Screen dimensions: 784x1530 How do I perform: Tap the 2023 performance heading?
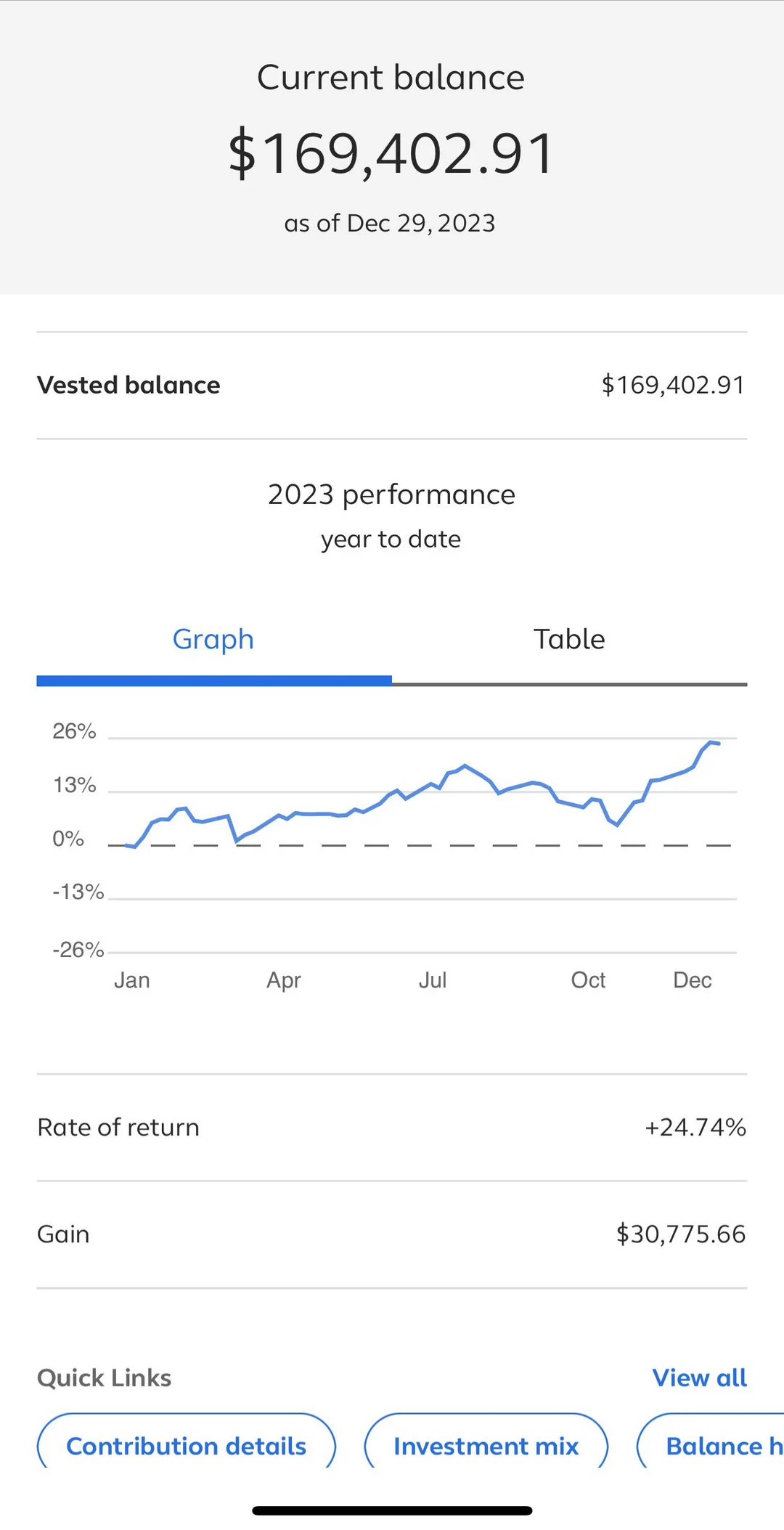coord(391,494)
